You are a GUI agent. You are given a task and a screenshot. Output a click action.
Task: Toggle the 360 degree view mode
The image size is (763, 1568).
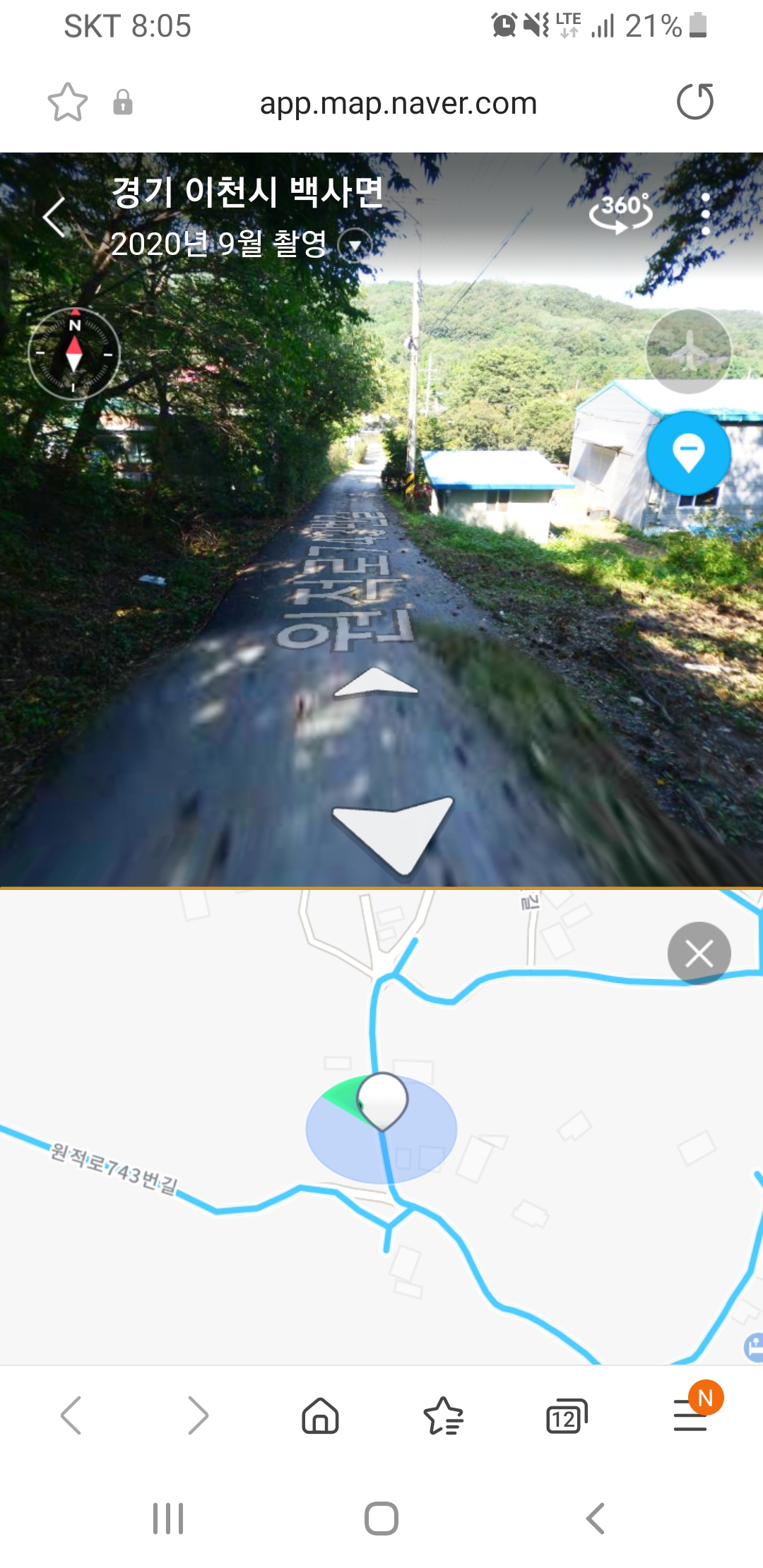tap(620, 212)
